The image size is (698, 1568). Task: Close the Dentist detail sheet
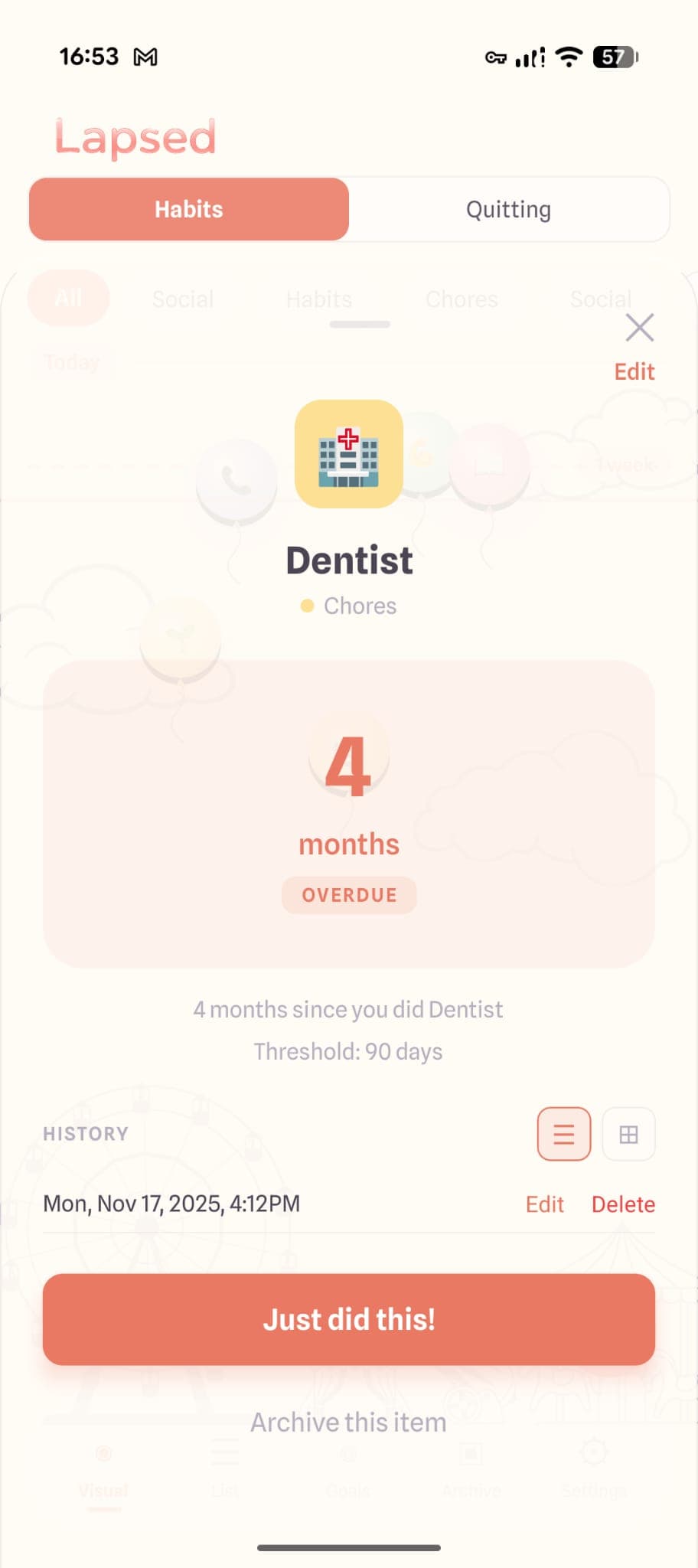tap(641, 328)
